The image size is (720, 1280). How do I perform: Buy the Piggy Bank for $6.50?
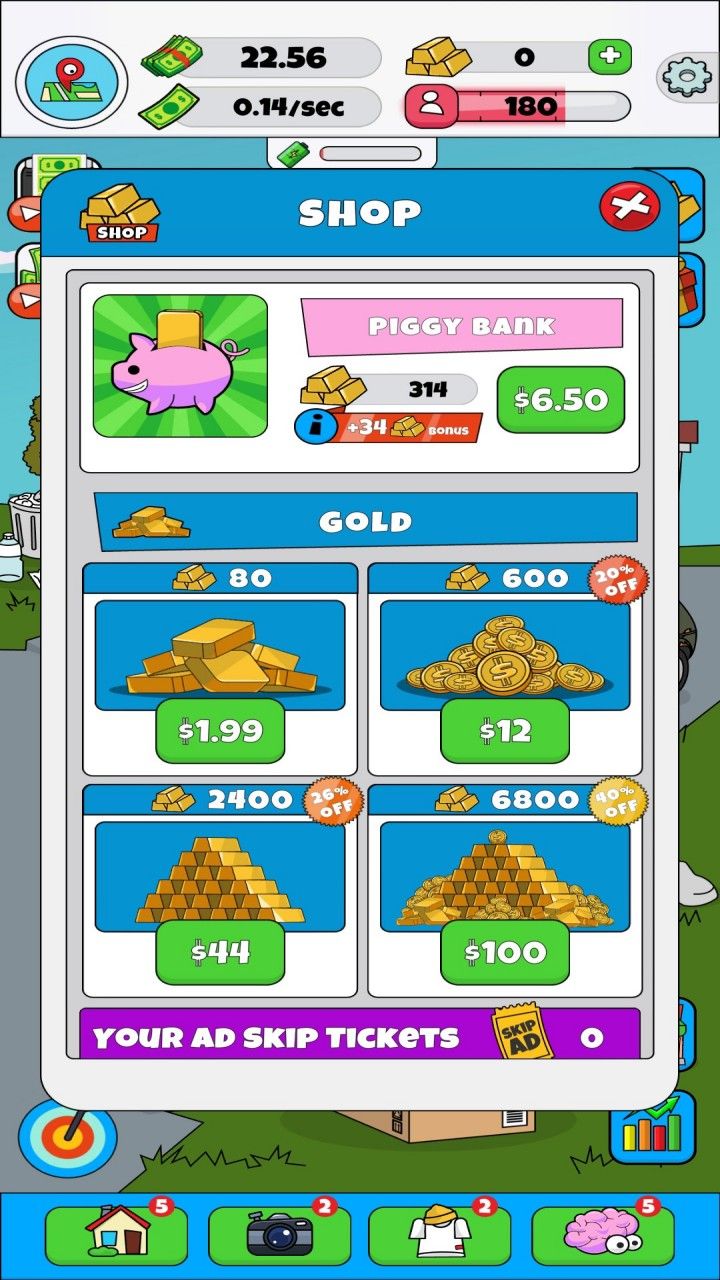click(560, 400)
